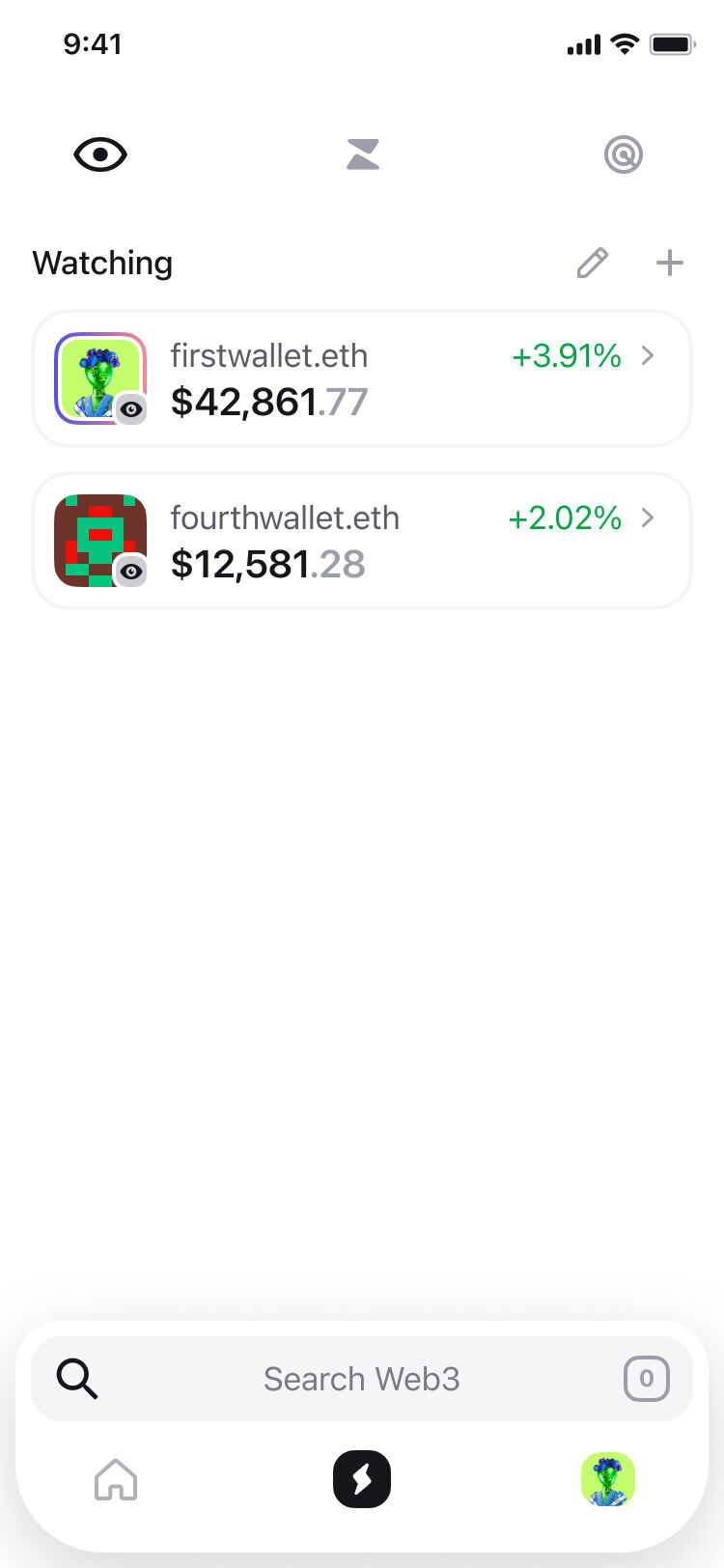Open the center lightning button
The width and height of the screenshot is (724, 1568).
(x=362, y=1479)
